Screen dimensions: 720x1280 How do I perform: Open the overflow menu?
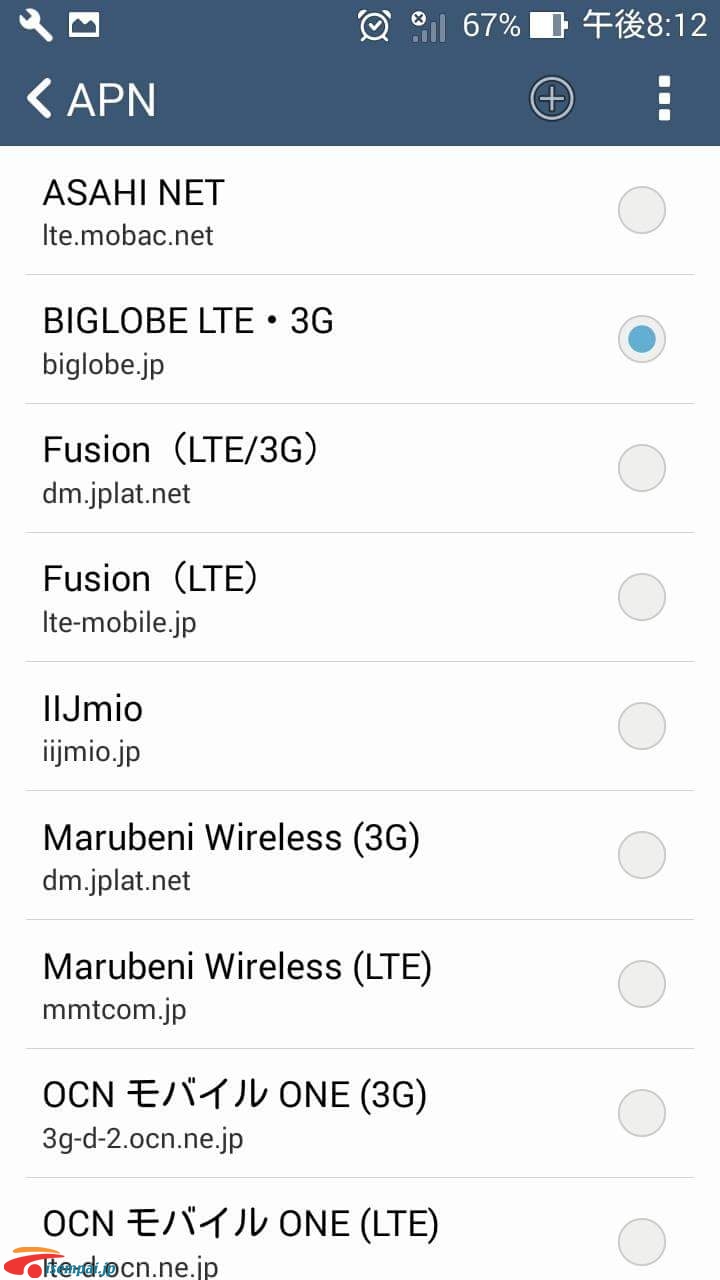(663, 98)
